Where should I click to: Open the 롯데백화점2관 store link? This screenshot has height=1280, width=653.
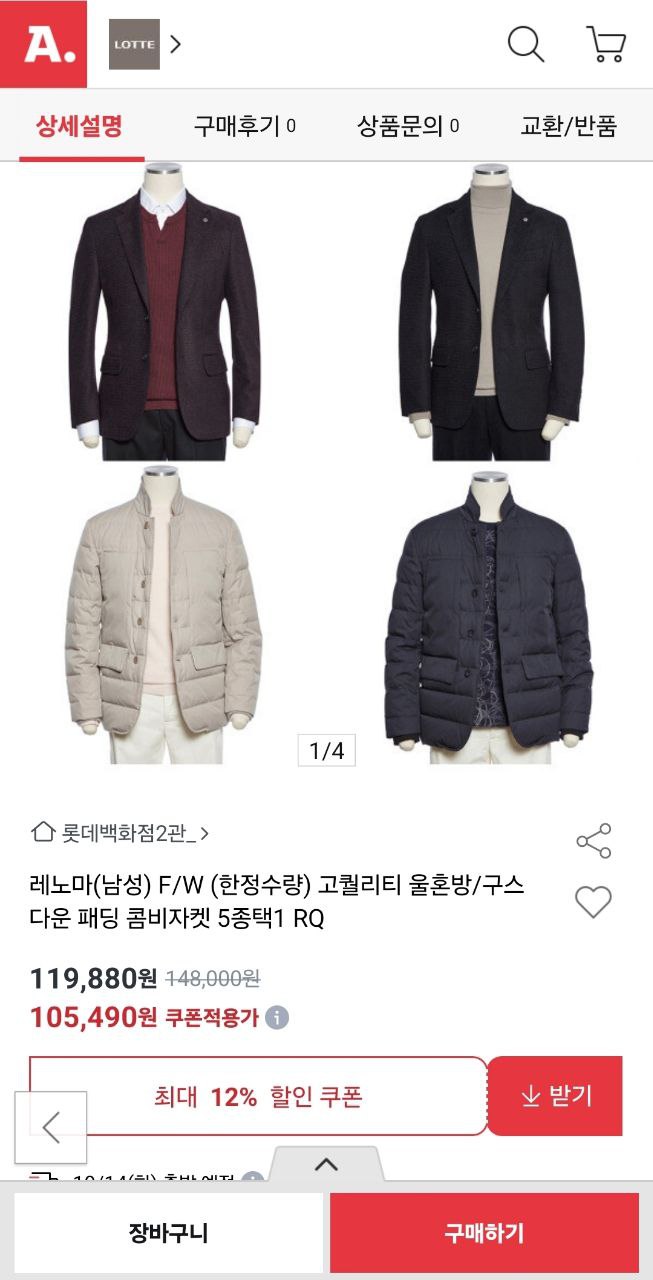click(120, 832)
